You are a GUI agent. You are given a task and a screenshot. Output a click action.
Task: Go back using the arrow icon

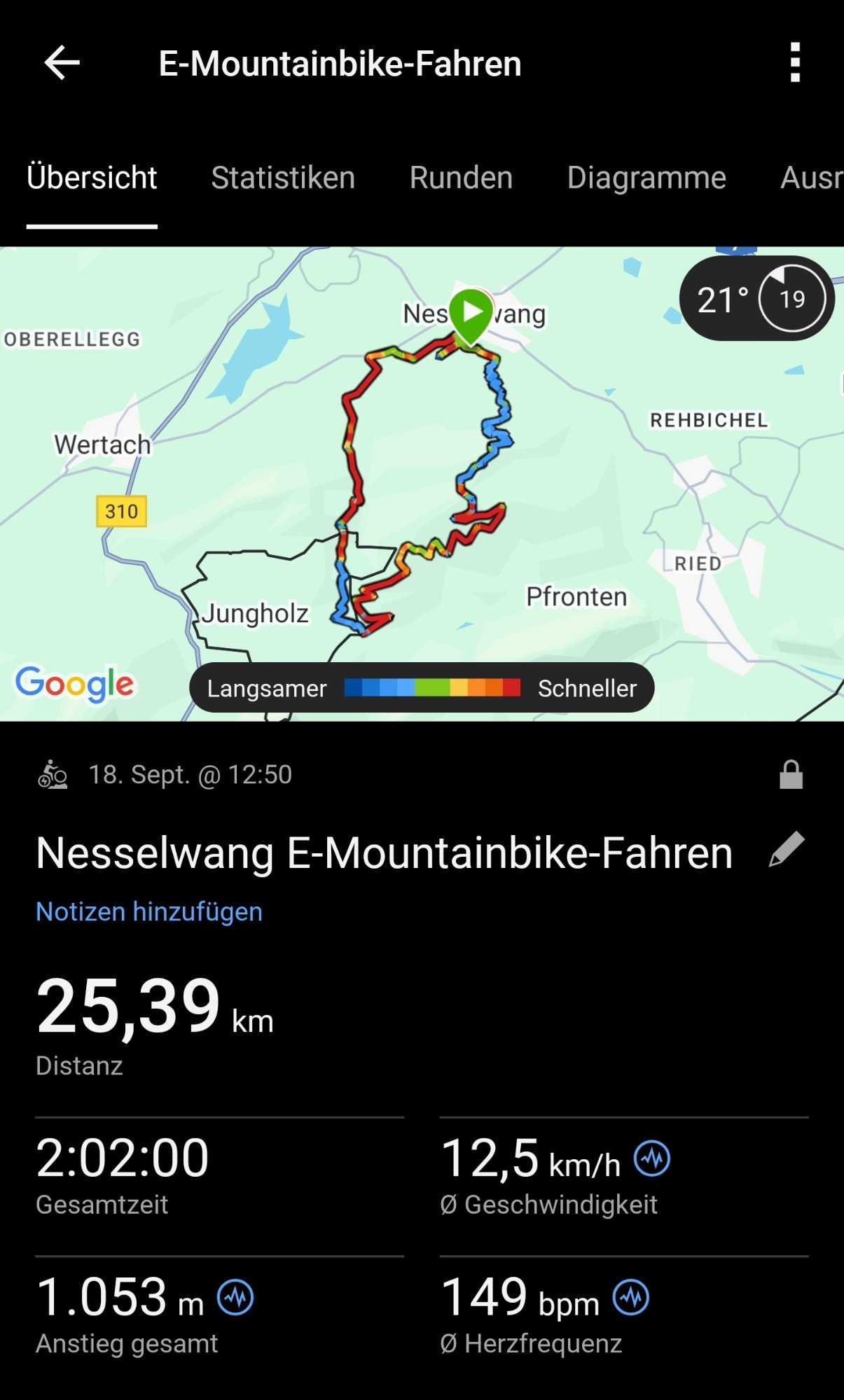[x=62, y=63]
